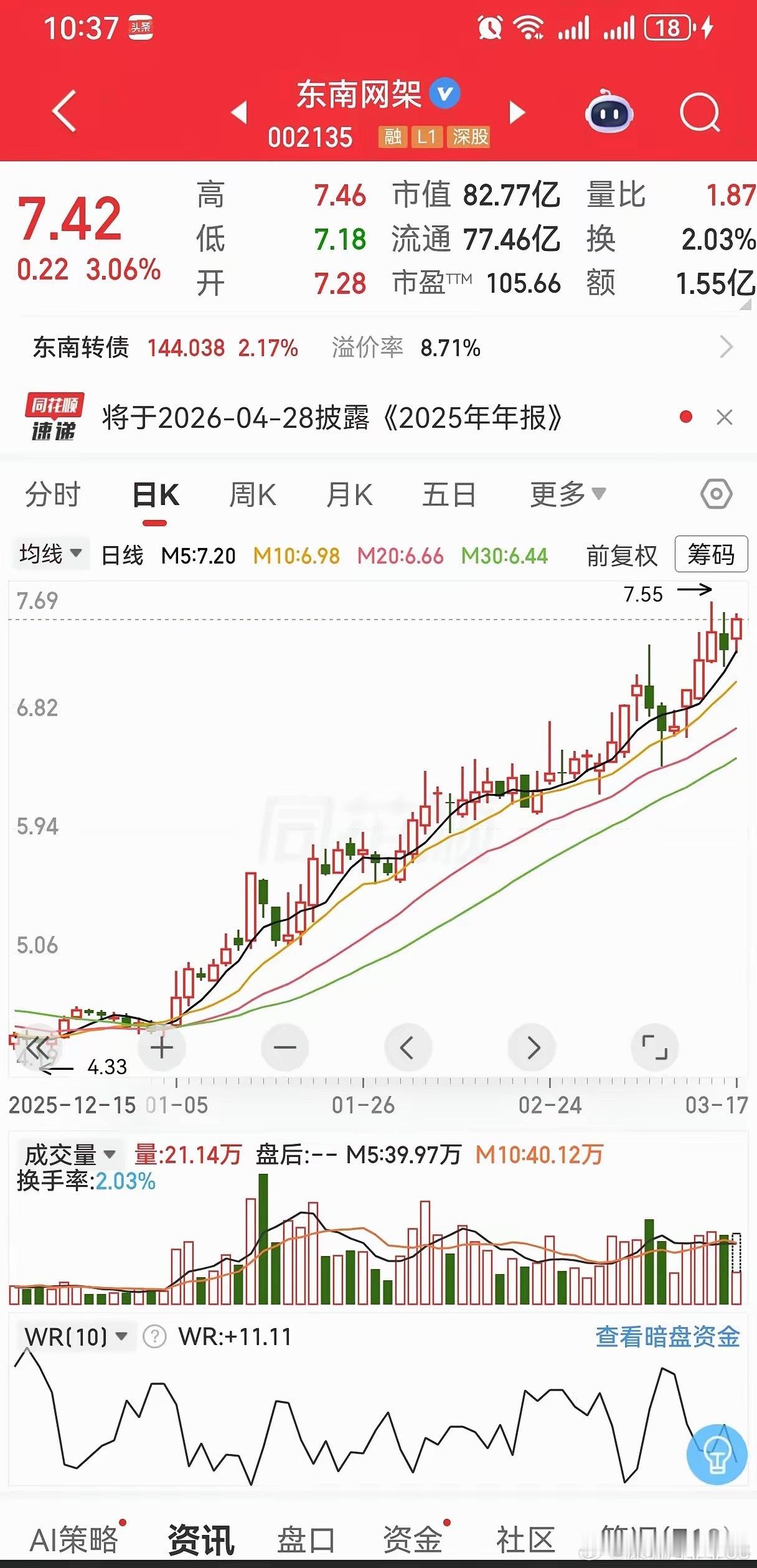Toggle to previous stock with left arrow

click(x=240, y=111)
